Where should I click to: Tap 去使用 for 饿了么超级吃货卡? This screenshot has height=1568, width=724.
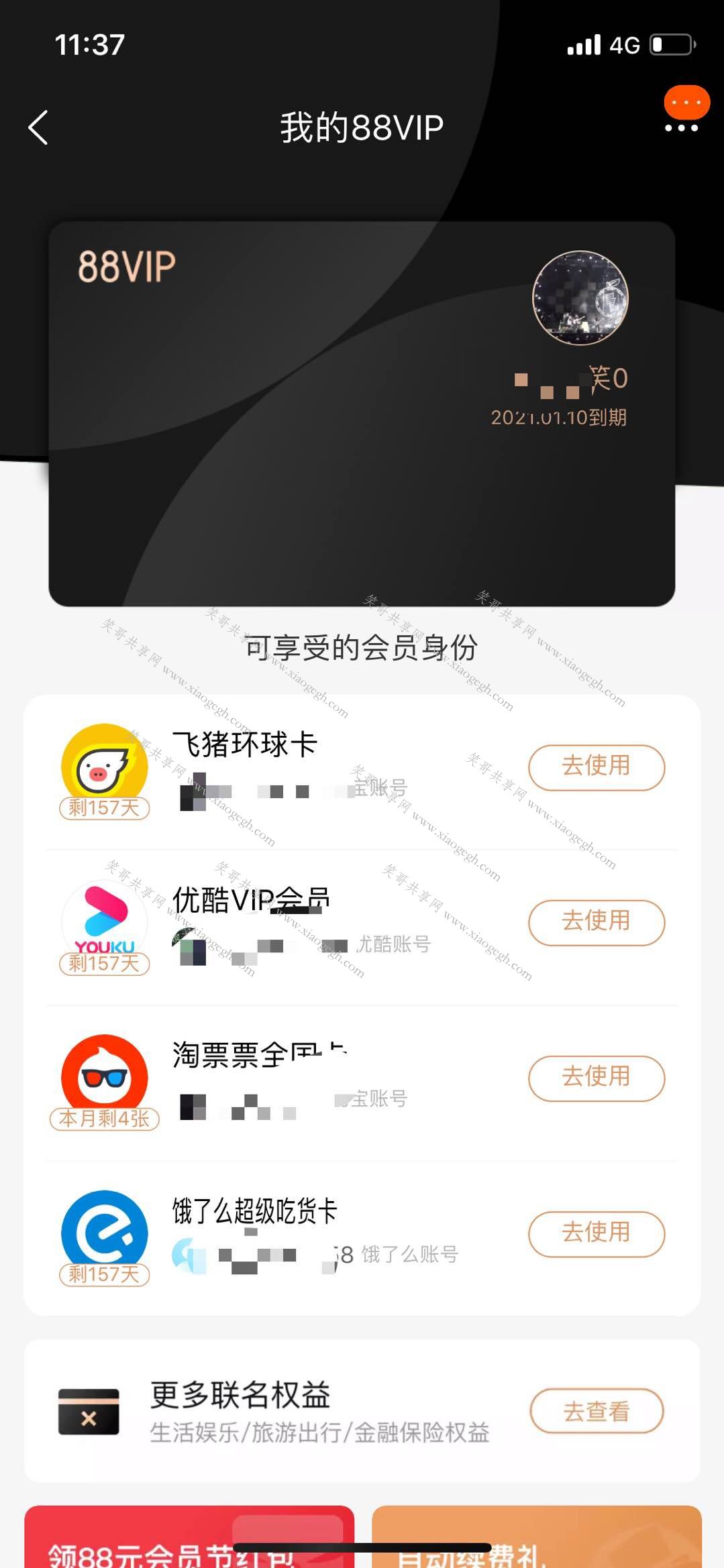(x=596, y=1233)
